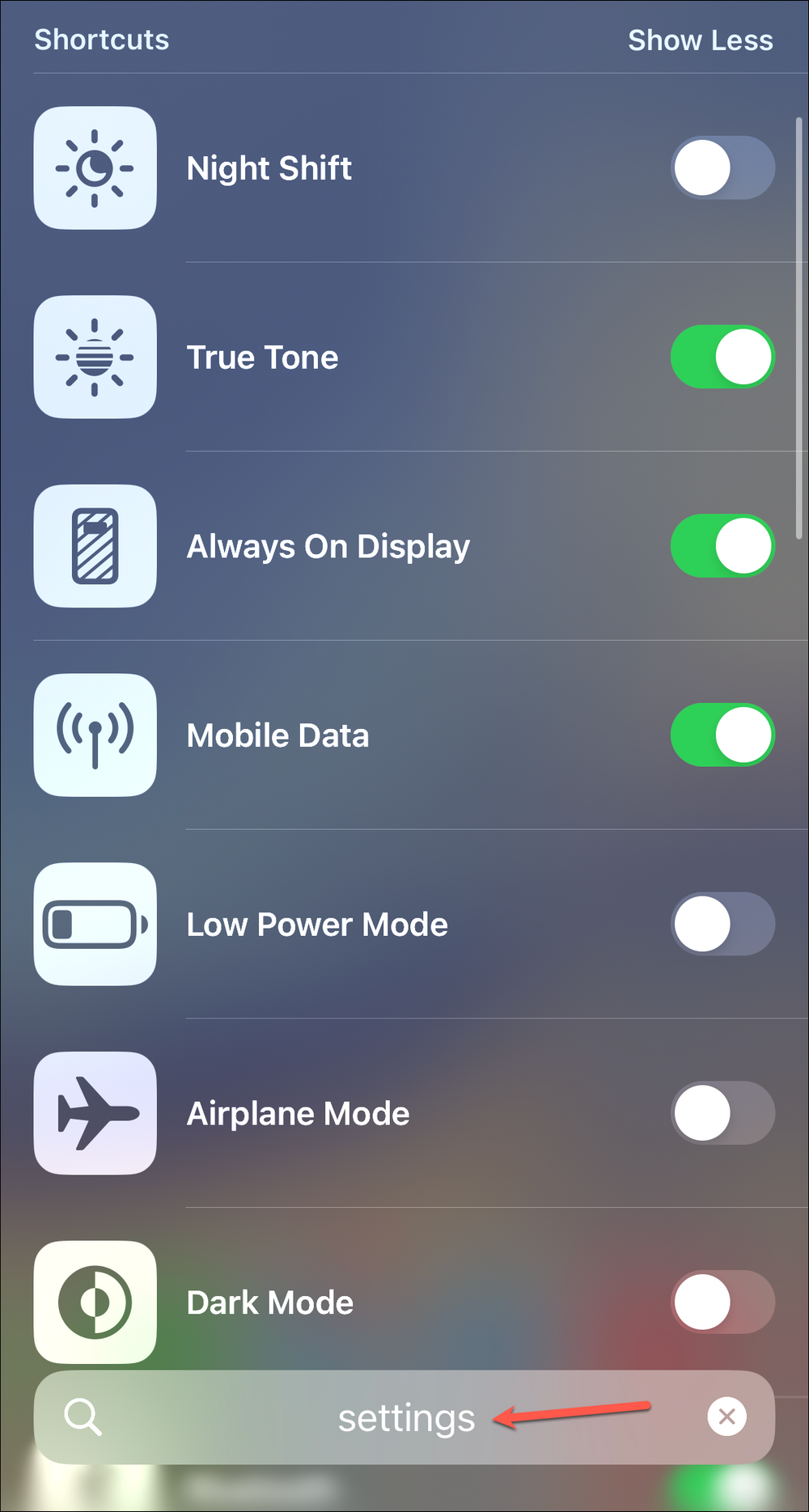Tap the True Tone icon
The width and height of the screenshot is (809, 1512).
point(95,357)
